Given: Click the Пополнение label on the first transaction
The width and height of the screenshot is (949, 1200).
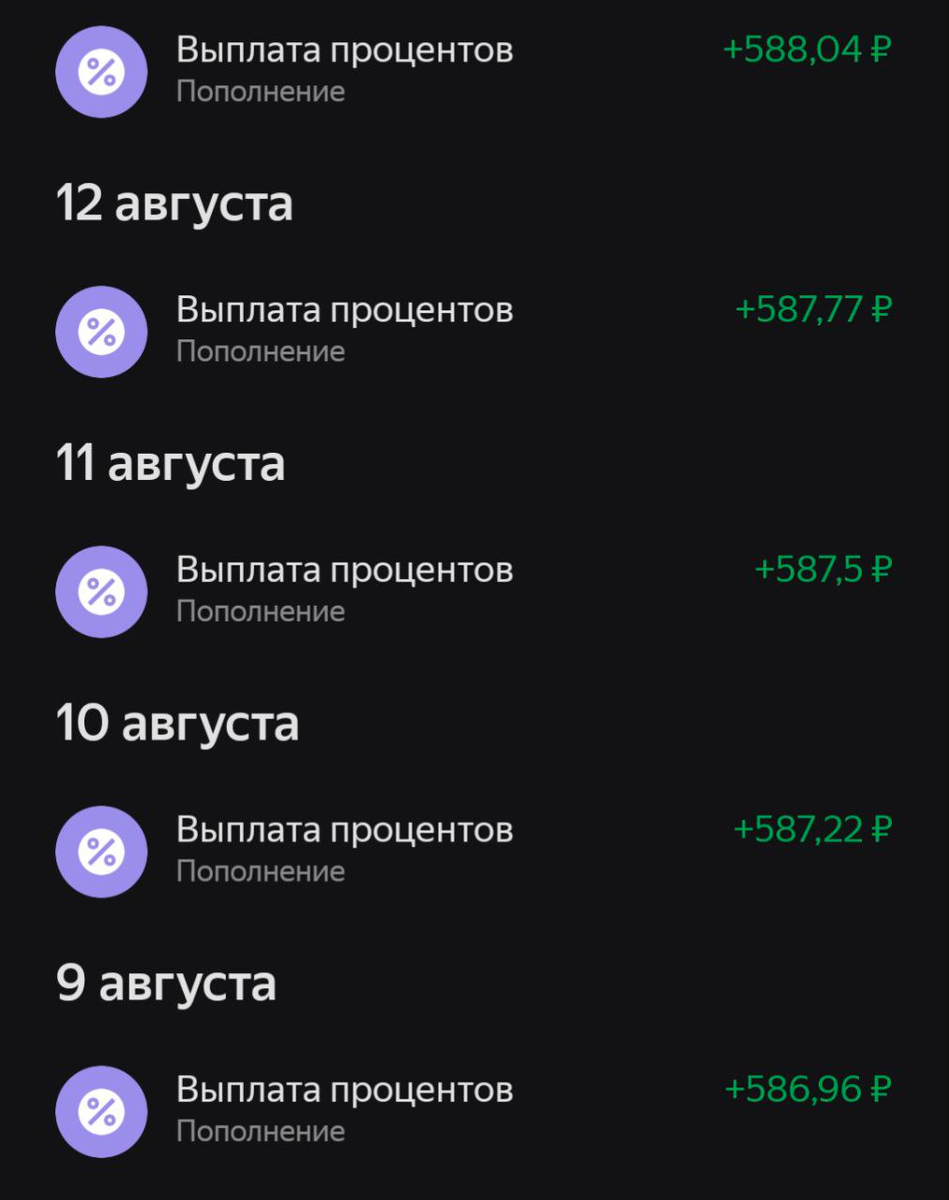Looking at the screenshot, I should pyautogui.click(x=260, y=91).
